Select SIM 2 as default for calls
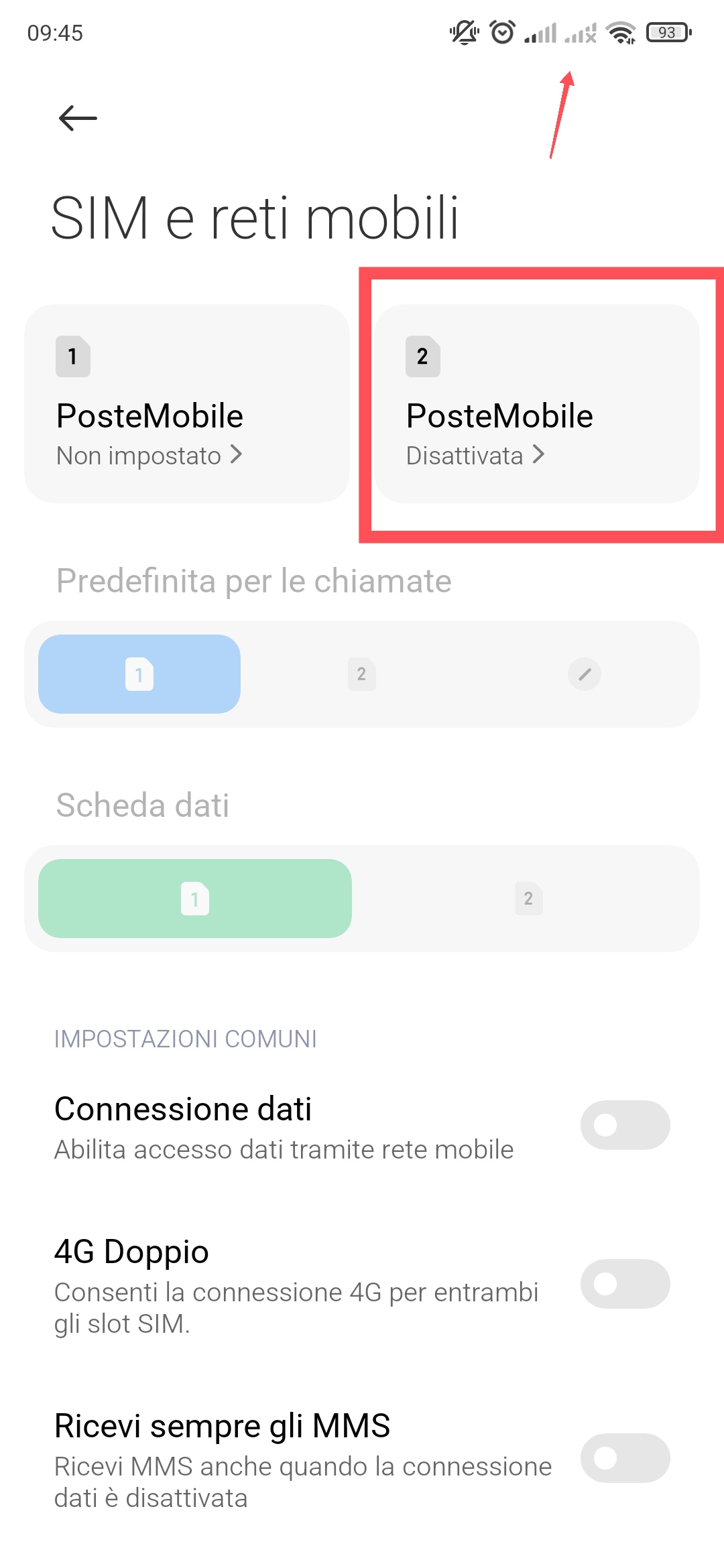Viewport: 724px width, 1568px height. pos(362,674)
